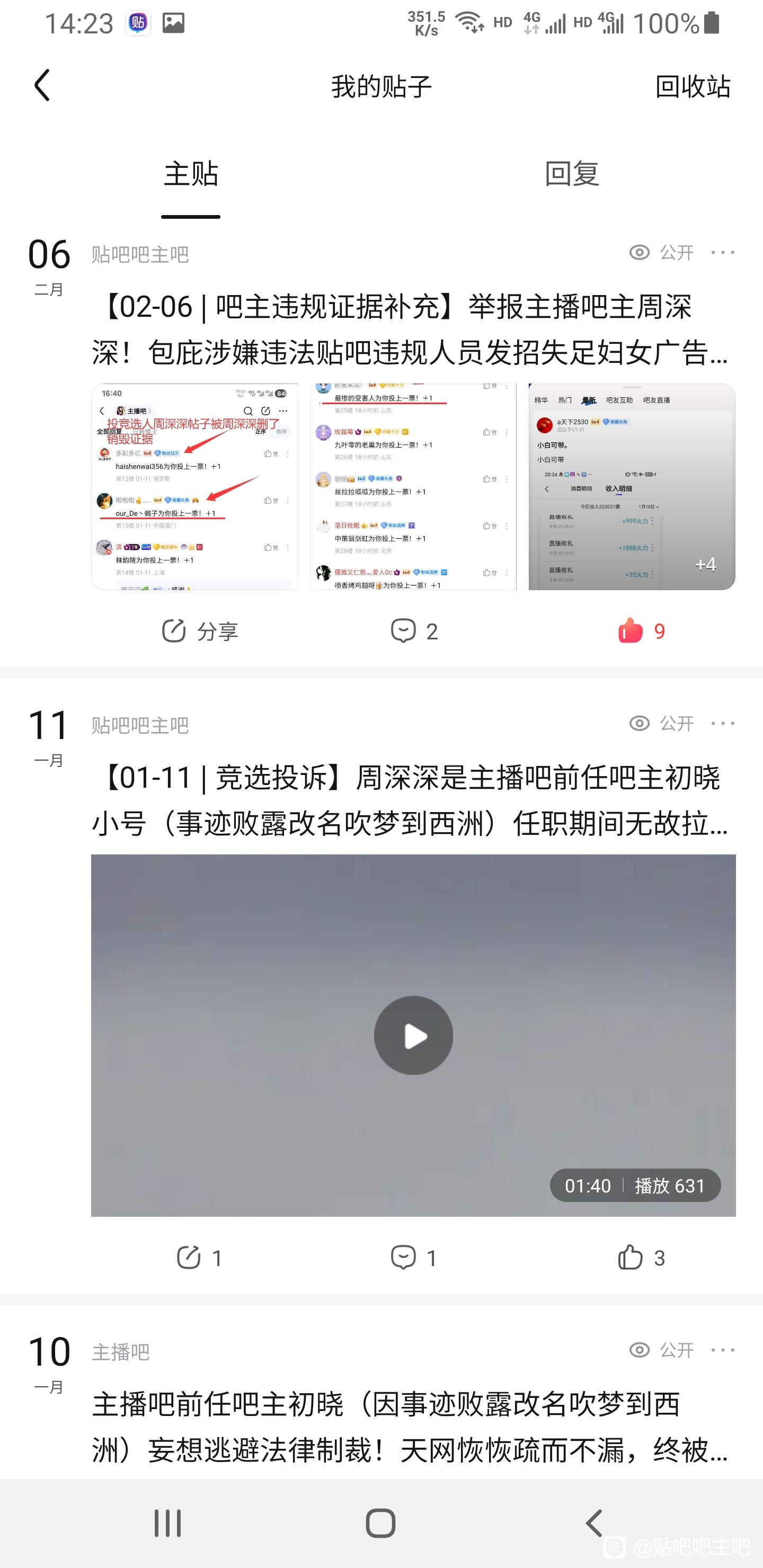Image resolution: width=763 pixels, height=1568 pixels.
Task: Open overflow menu on the 02-06 post
Action: click(722, 253)
